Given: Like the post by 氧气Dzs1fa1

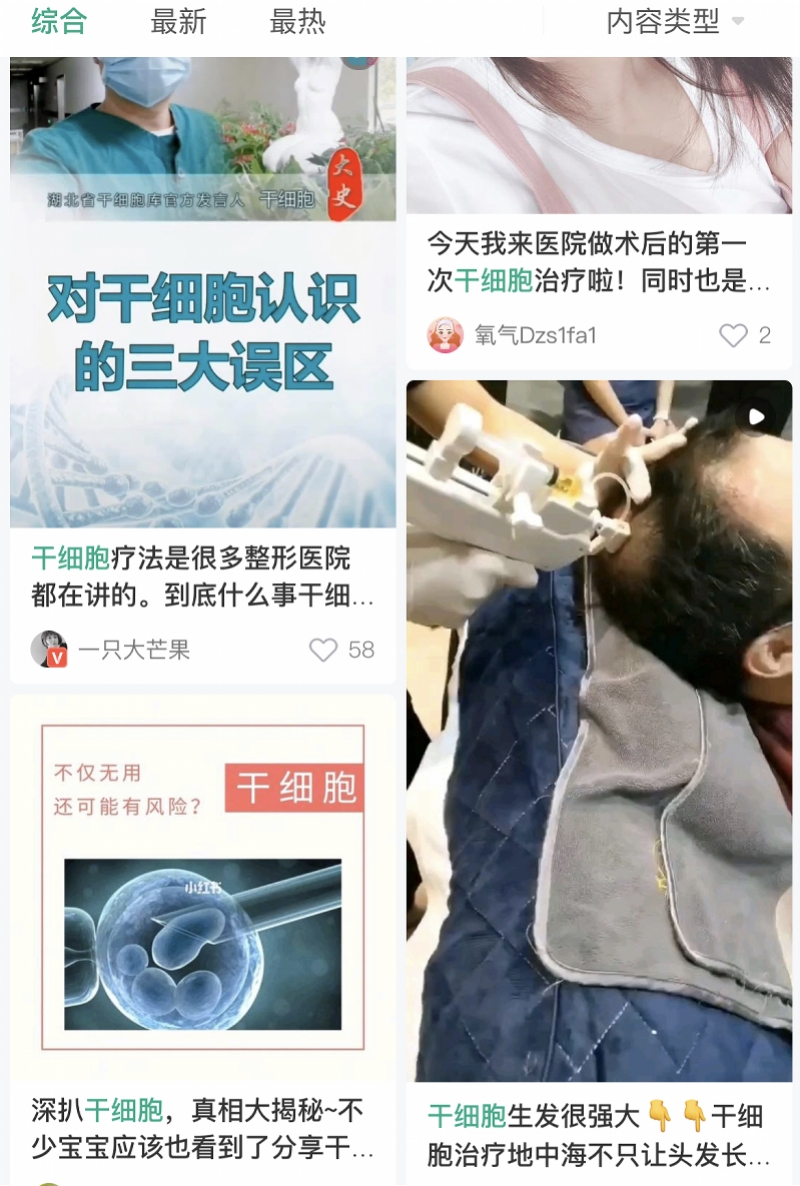Looking at the screenshot, I should tap(733, 335).
